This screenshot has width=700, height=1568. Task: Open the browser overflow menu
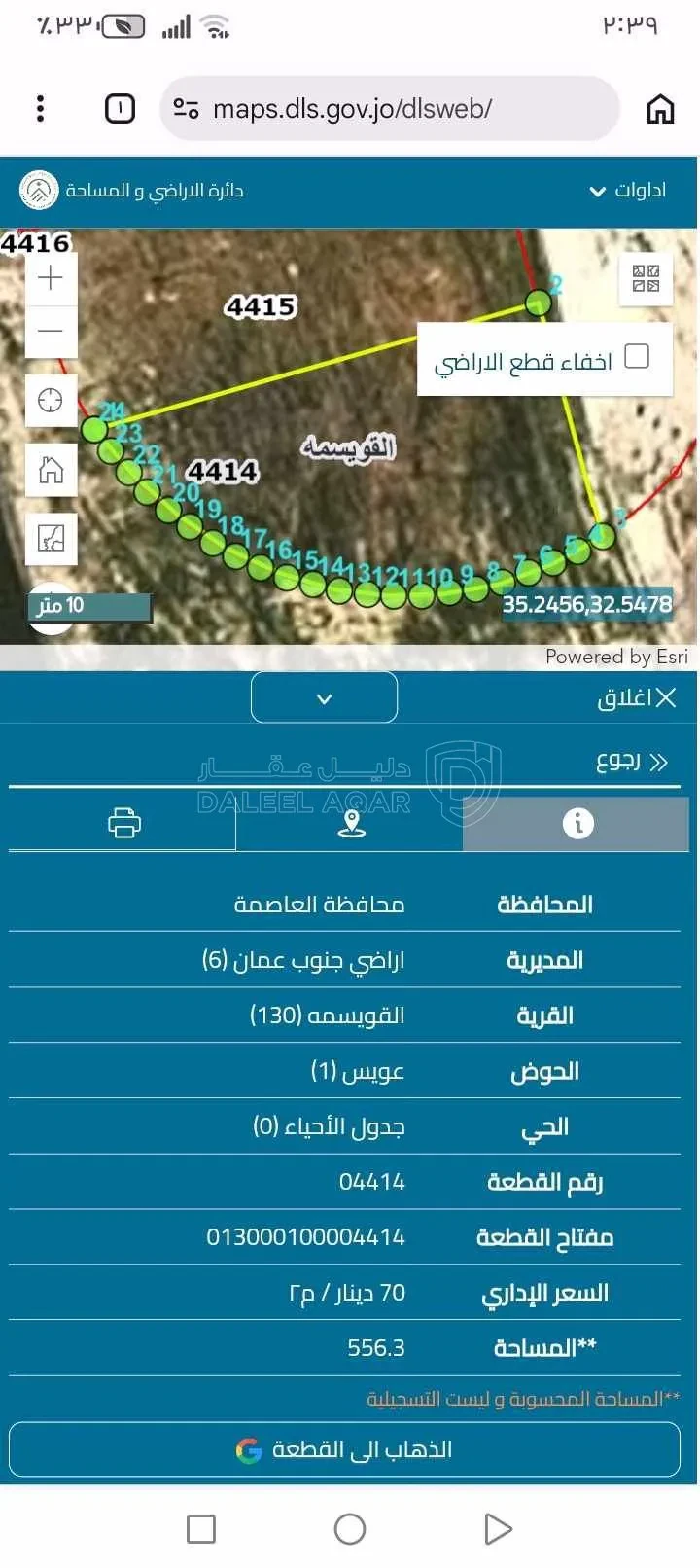(40, 108)
